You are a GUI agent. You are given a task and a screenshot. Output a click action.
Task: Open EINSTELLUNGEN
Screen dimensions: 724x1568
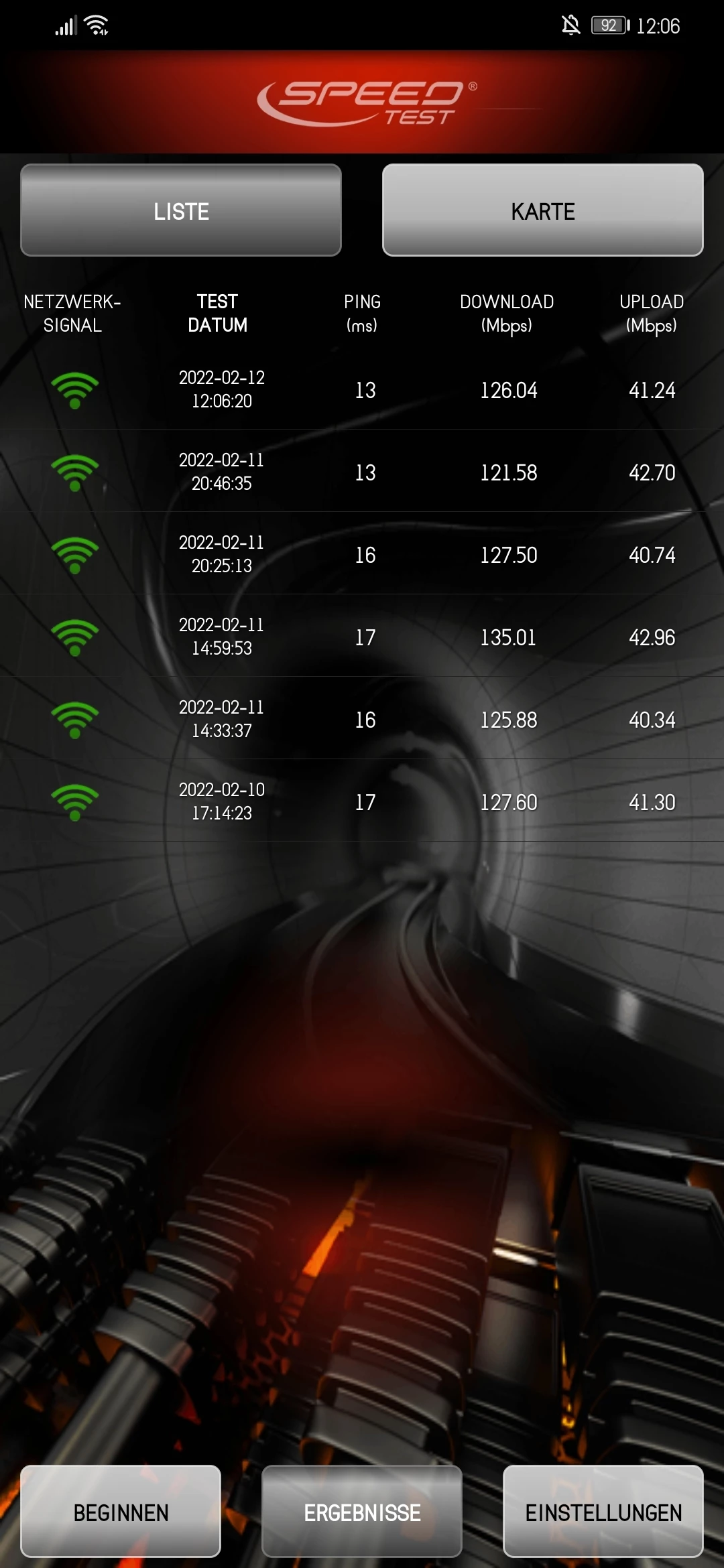coord(603,1512)
